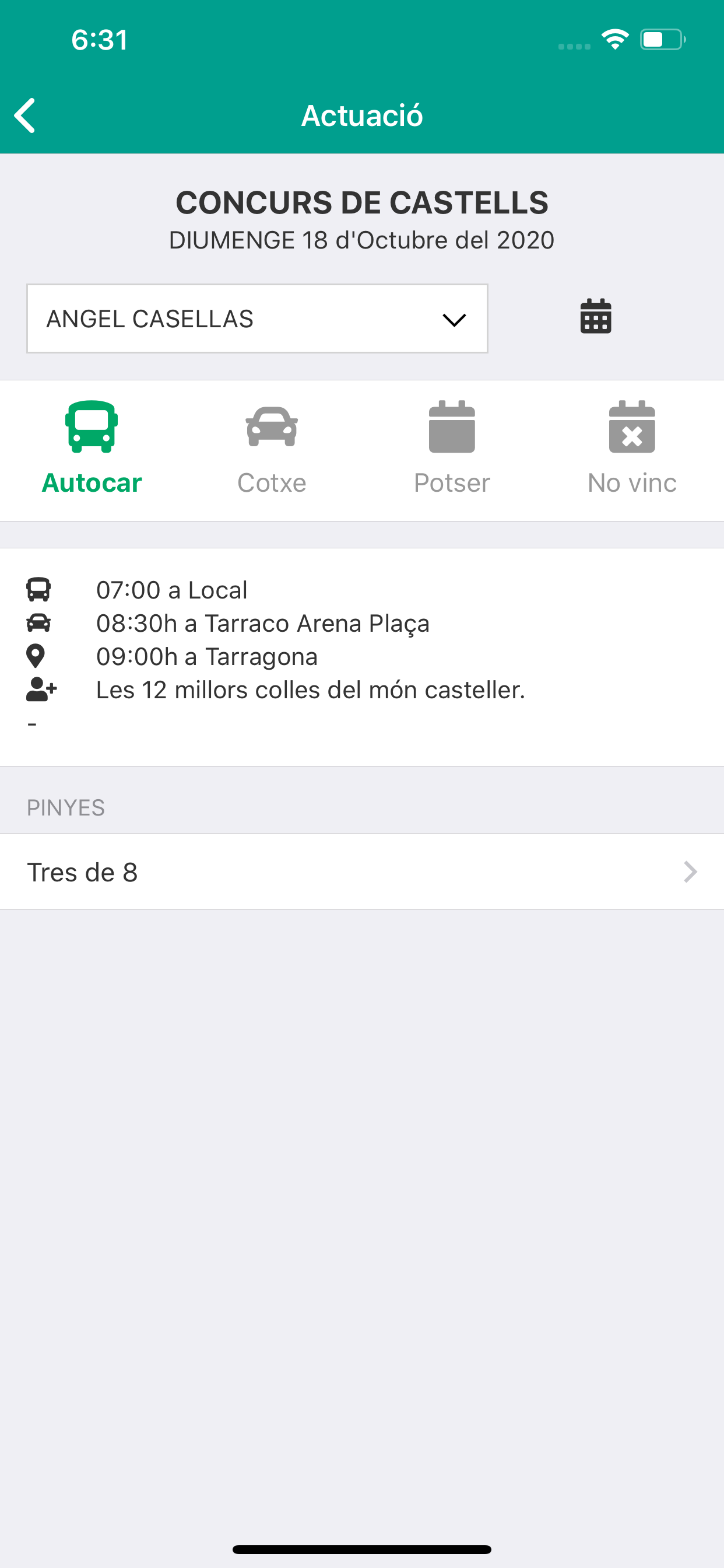Open the Tres de 8 pinya
The height and width of the screenshot is (1568, 724).
[362, 871]
